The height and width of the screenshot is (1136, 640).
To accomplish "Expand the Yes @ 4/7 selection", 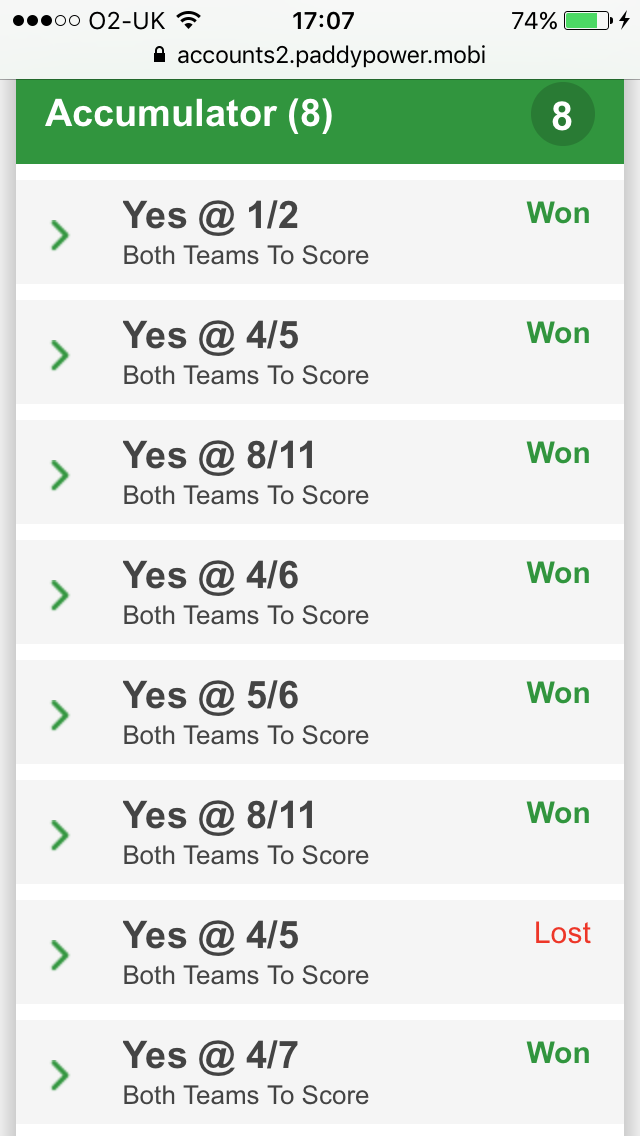I will click(60, 1075).
